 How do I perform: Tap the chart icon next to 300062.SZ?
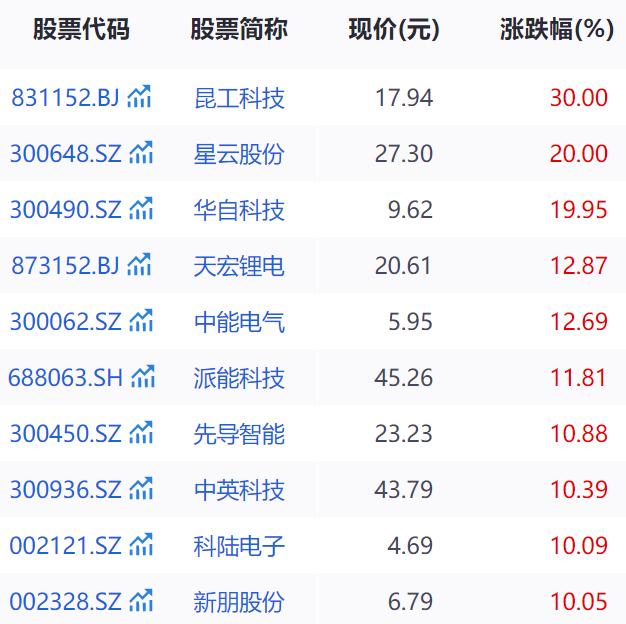coord(142,321)
